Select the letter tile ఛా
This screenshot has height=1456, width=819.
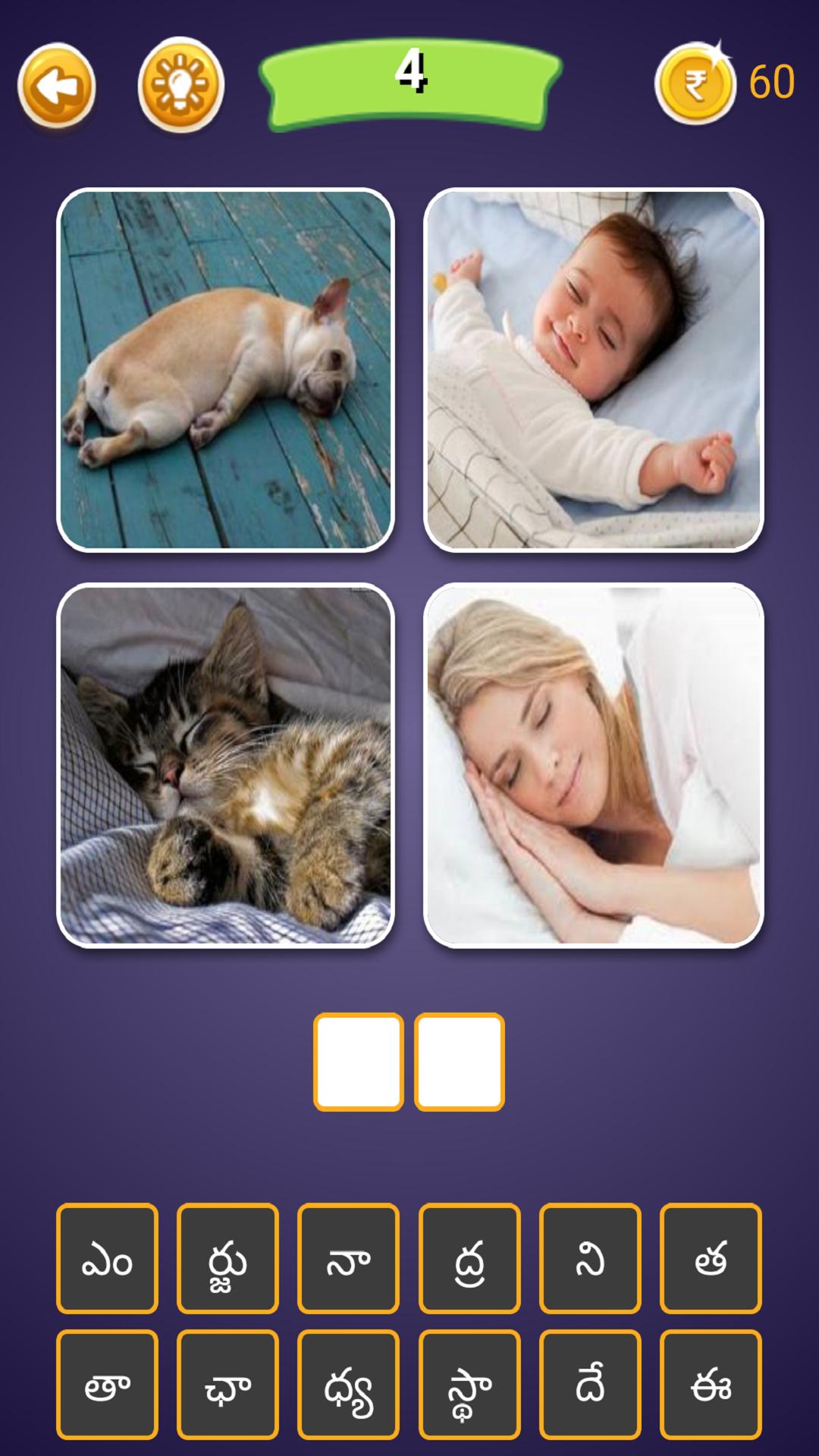click(x=227, y=1385)
